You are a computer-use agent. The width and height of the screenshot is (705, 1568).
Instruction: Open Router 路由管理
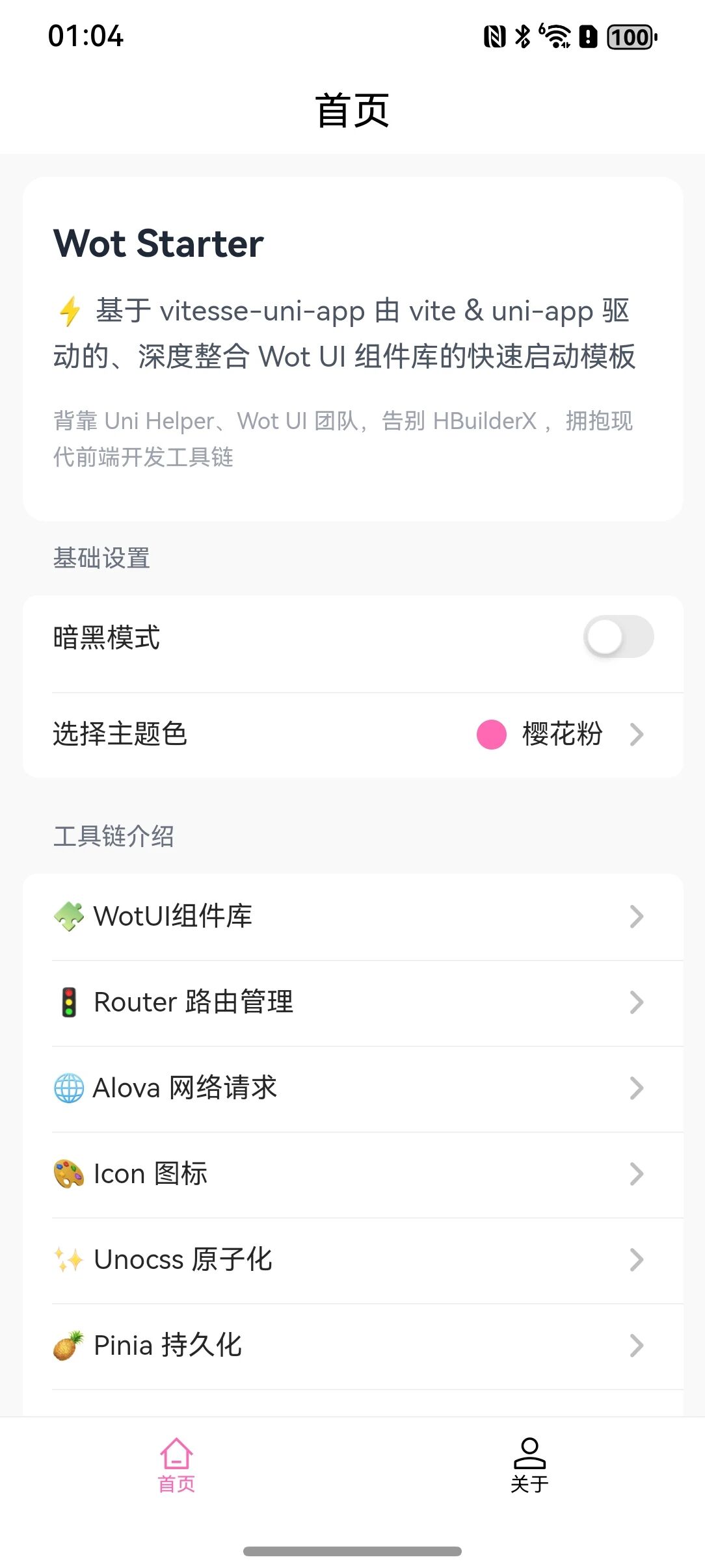click(x=352, y=1002)
